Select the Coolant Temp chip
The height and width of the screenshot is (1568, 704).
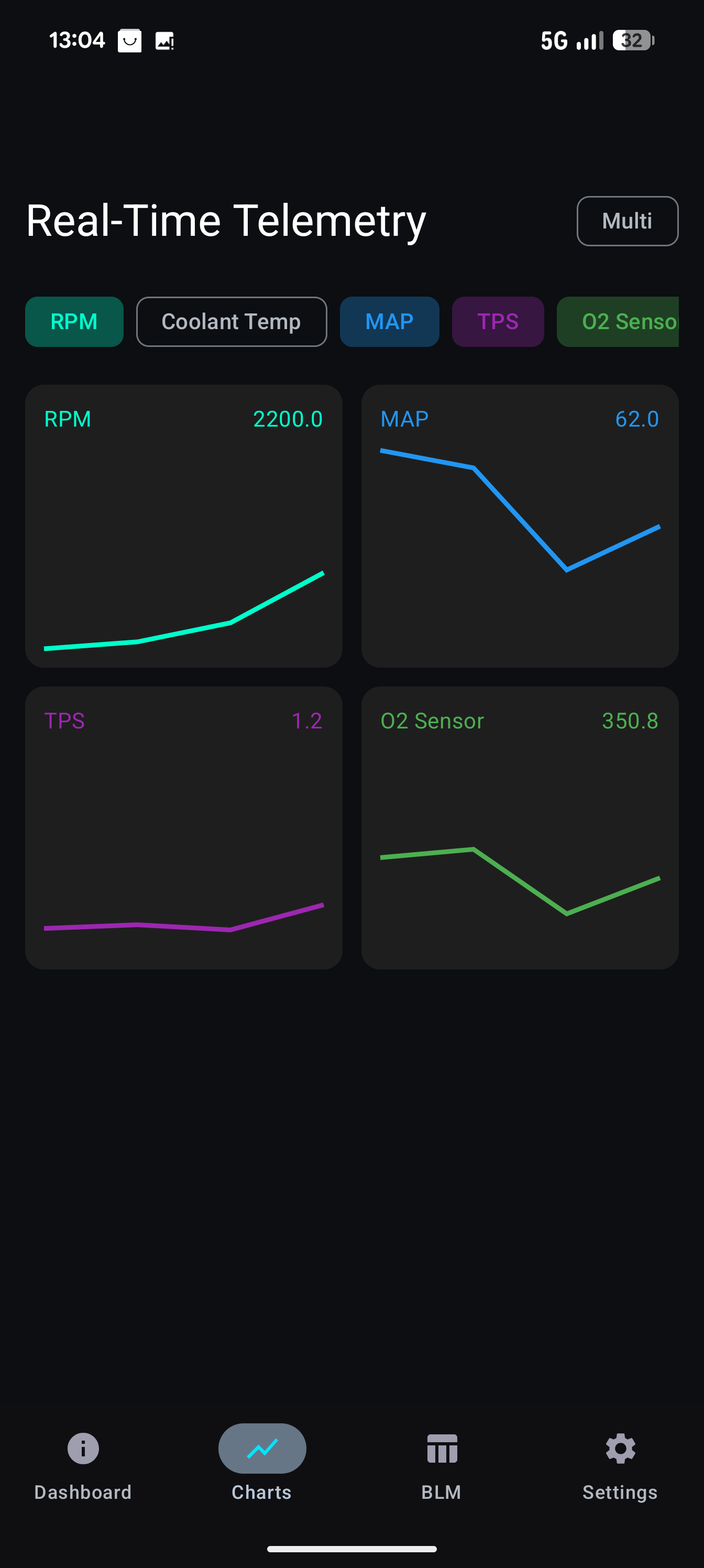point(231,321)
